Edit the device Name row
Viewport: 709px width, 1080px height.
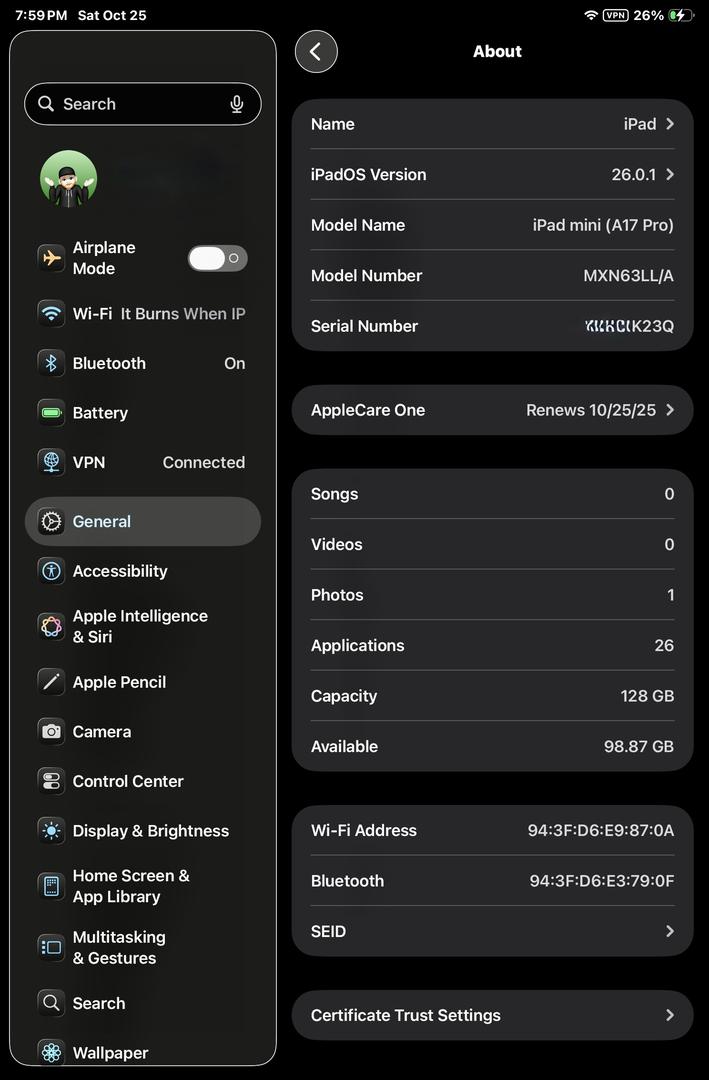pyautogui.click(x=492, y=124)
